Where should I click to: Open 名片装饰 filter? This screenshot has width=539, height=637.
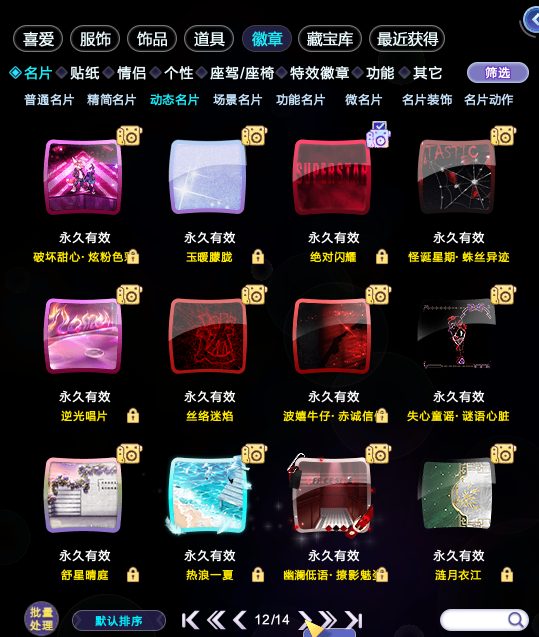[x=427, y=100]
